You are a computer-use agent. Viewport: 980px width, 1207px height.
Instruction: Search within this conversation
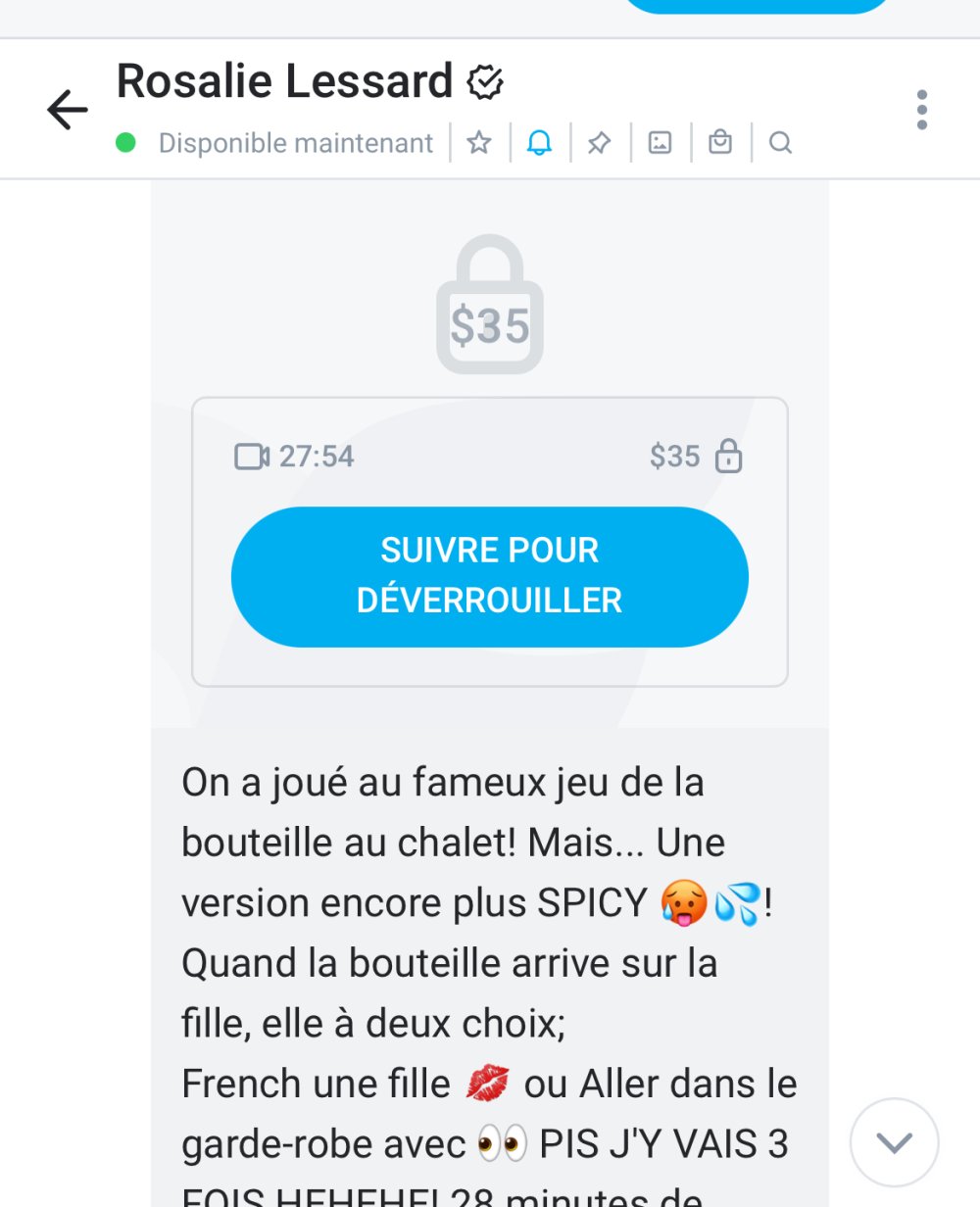(780, 143)
